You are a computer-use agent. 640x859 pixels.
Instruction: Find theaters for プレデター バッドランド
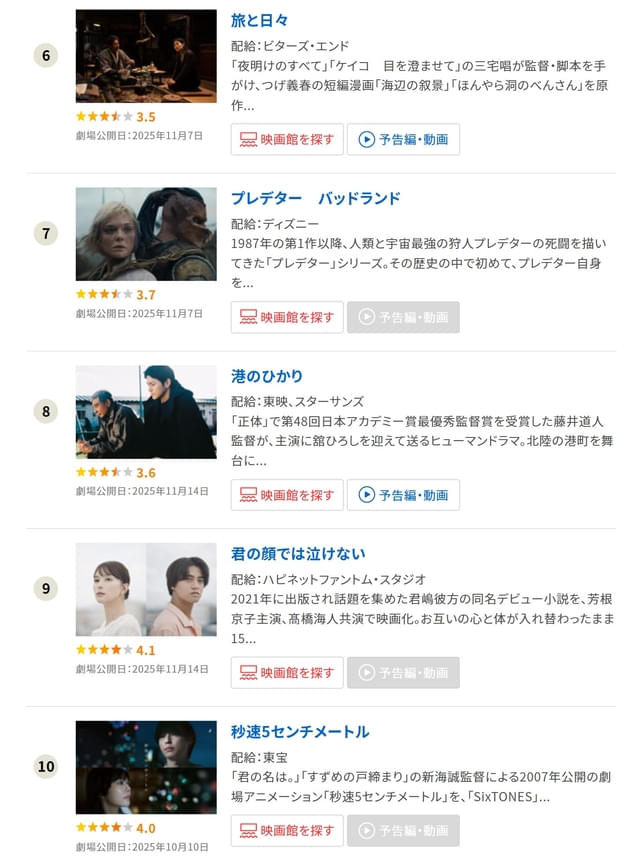tap(287, 317)
